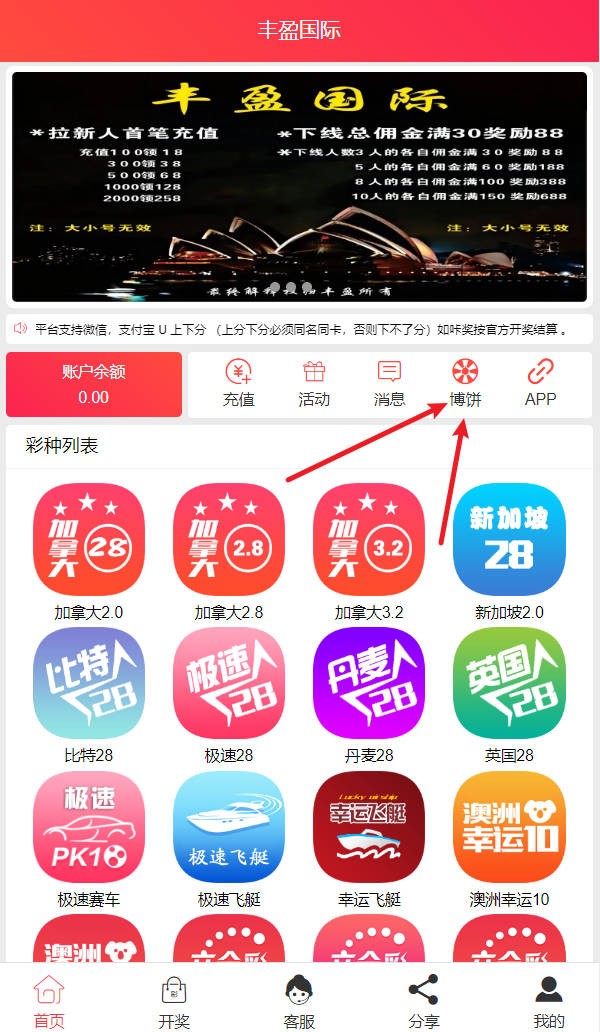View the 账户余额 balance card
The image size is (600, 1032).
tap(94, 384)
